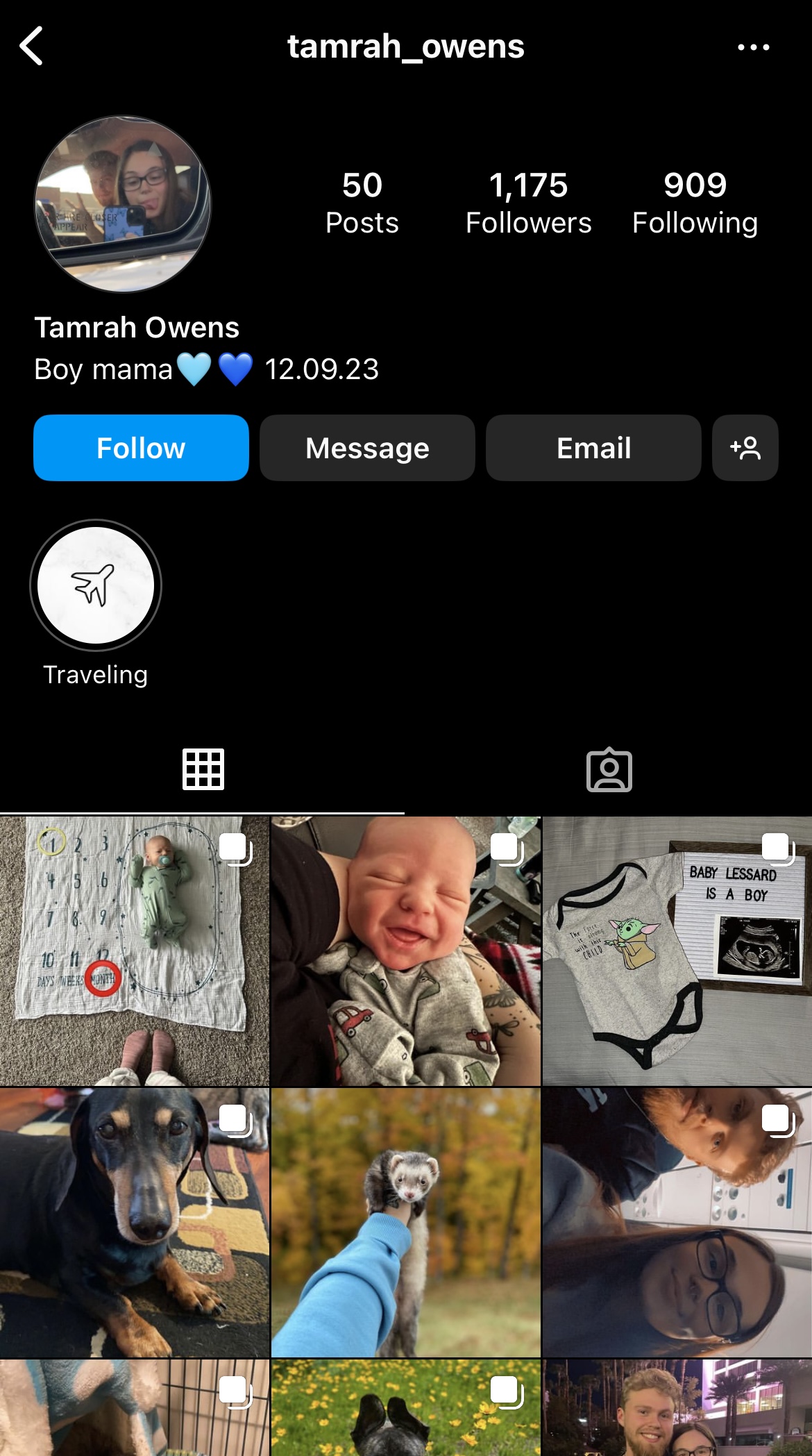Open the ferret held up post
Screen dimensions: 812x1456
click(x=405, y=1223)
